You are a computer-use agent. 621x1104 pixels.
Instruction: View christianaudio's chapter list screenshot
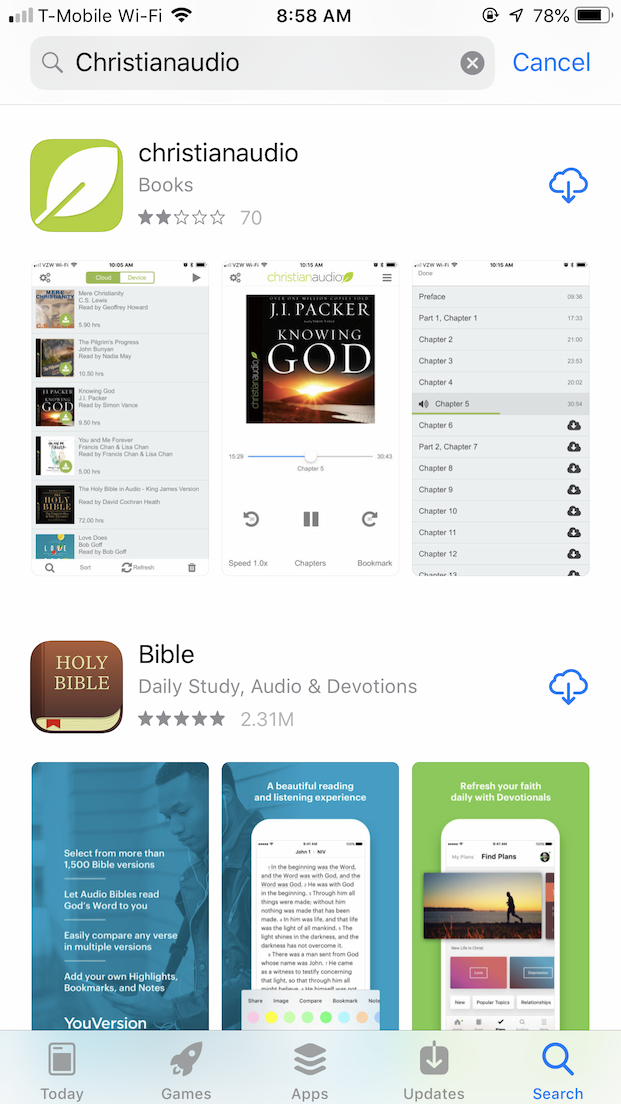pos(501,418)
